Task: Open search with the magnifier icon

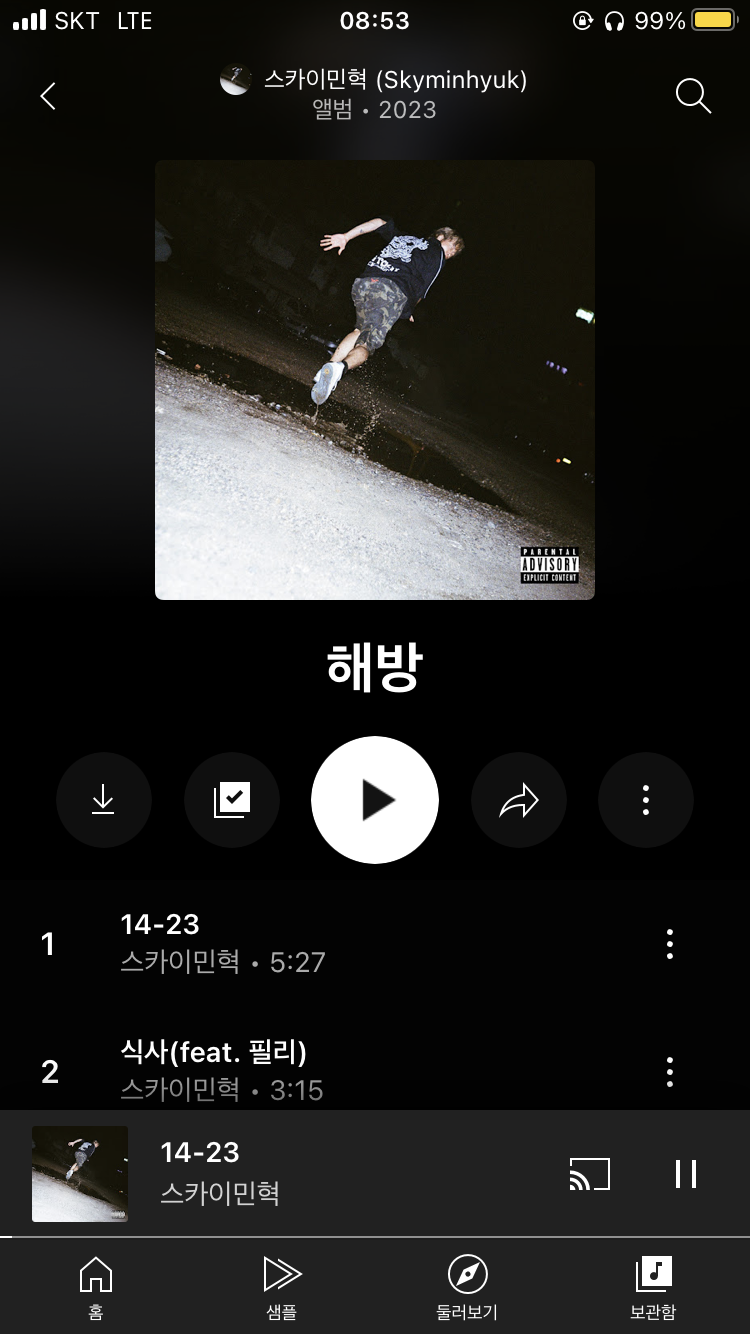Action: click(693, 96)
